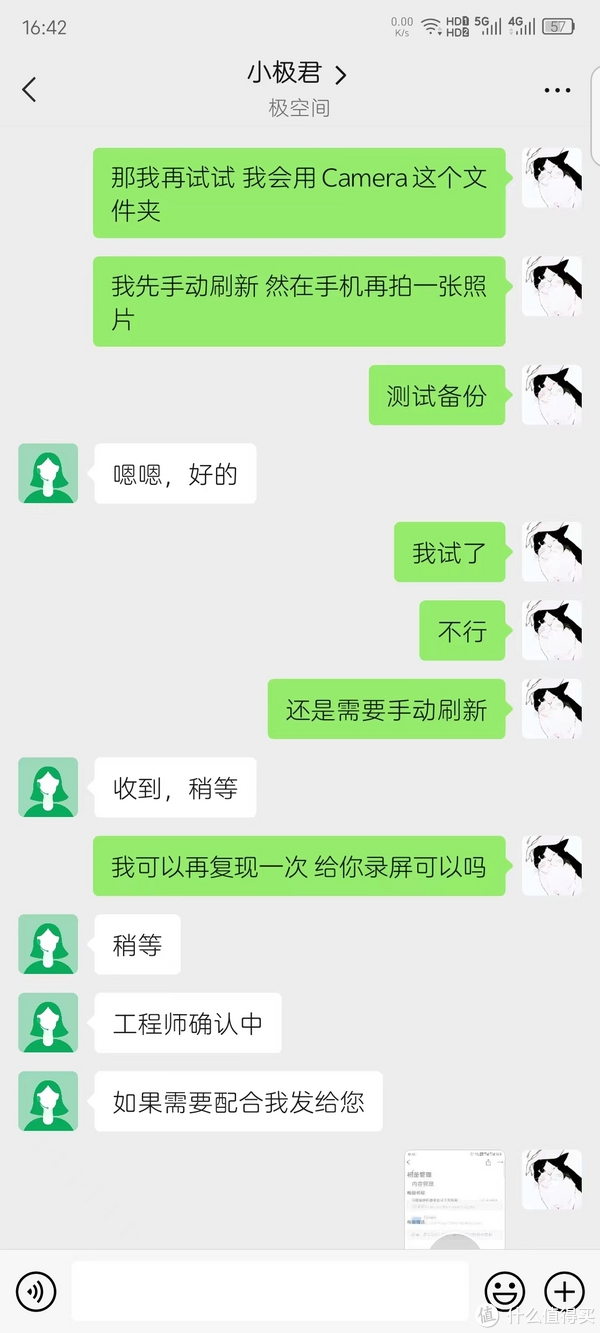The image size is (600, 1333).
Task: Open 小极君's avatar beside 工程师确认中
Action: [x=48, y=1023]
